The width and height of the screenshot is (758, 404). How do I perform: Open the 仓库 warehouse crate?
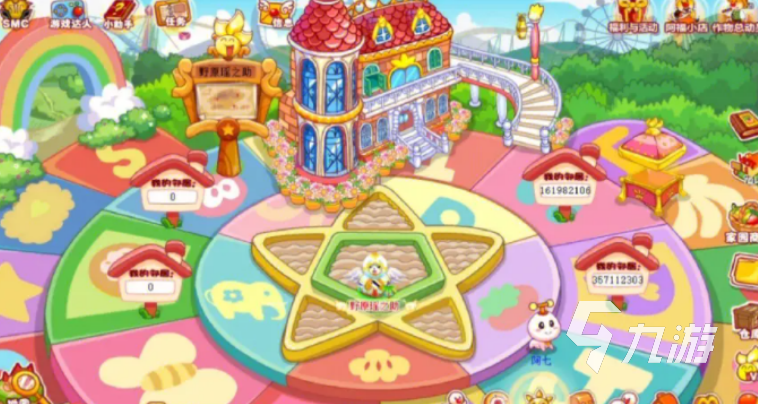(x=744, y=318)
